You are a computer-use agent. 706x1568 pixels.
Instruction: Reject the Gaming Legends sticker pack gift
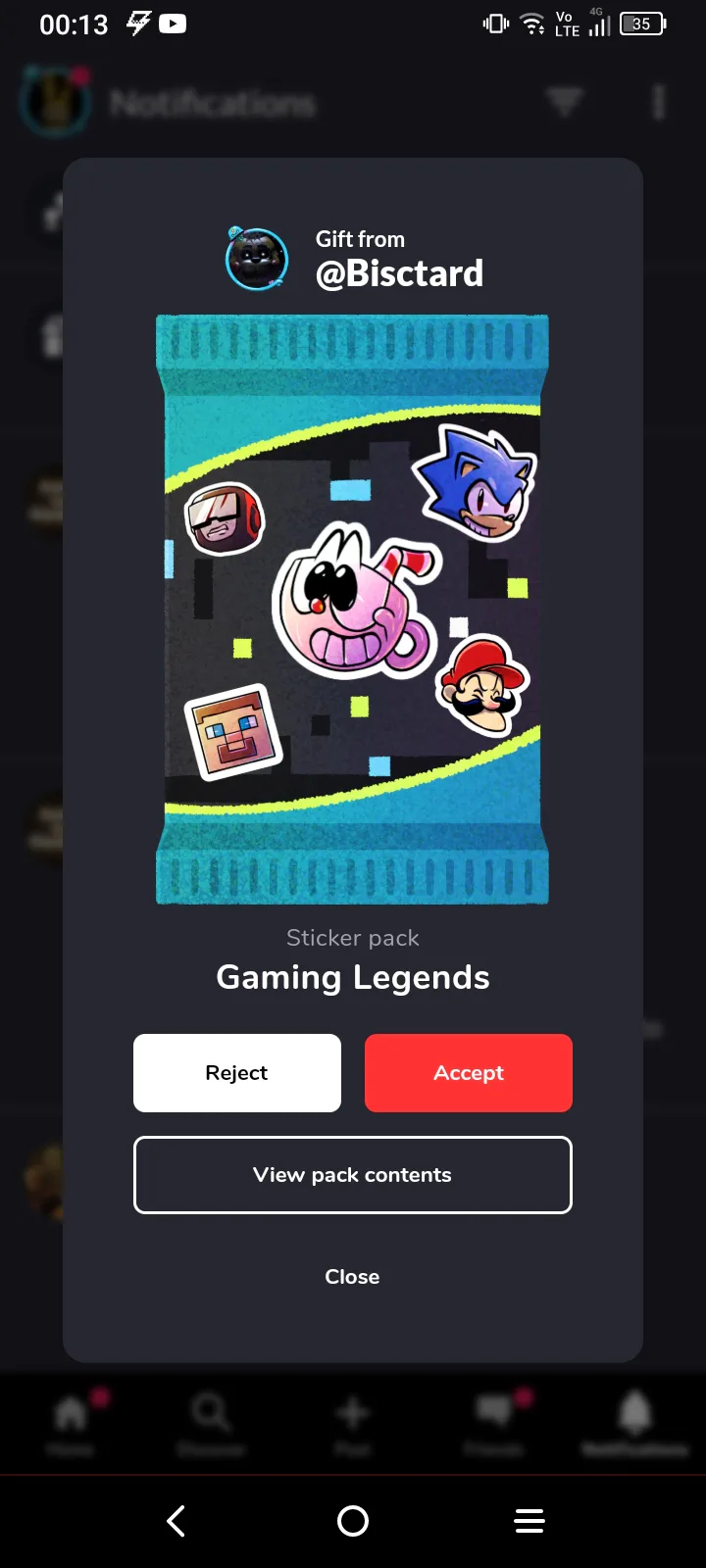(237, 1072)
